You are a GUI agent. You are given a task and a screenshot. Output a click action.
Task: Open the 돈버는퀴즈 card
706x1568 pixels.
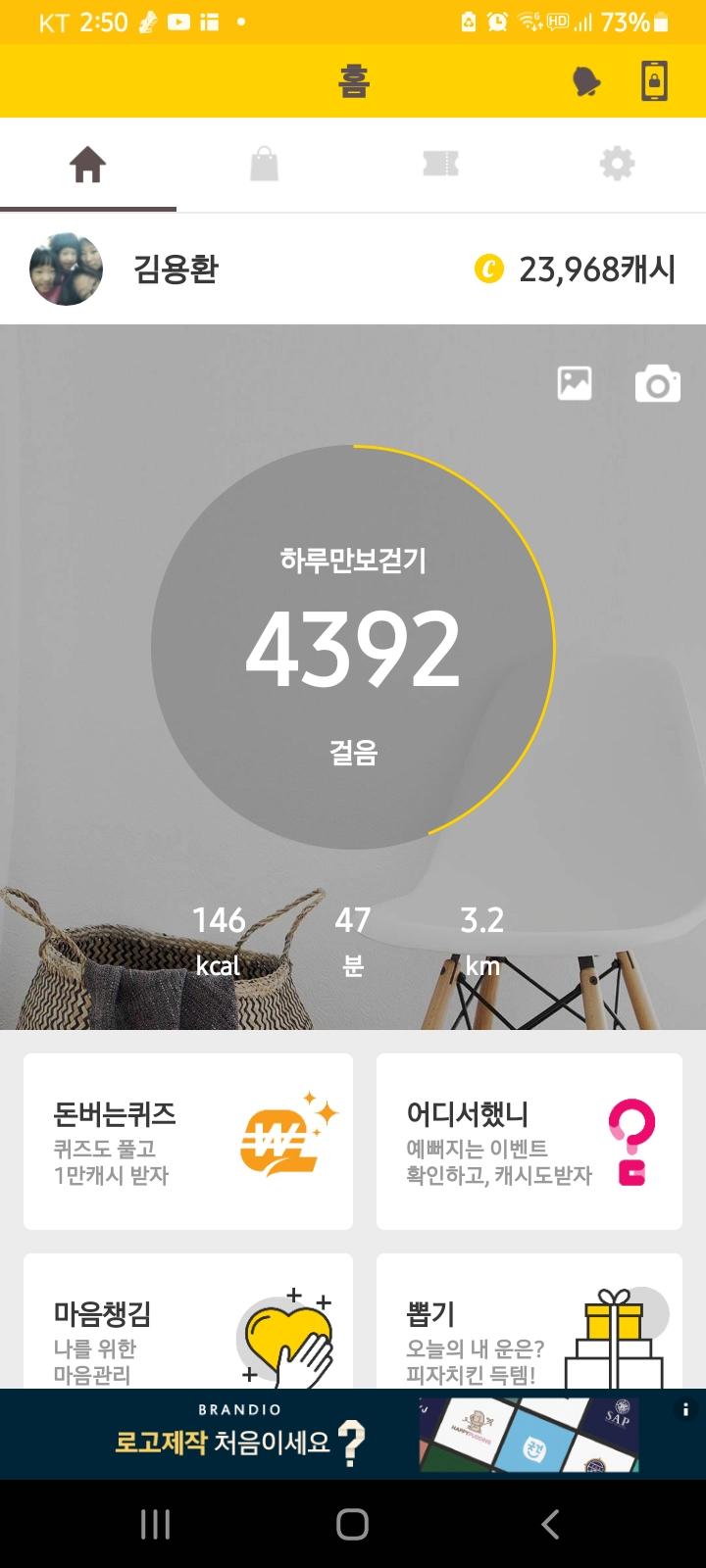[x=188, y=1142]
